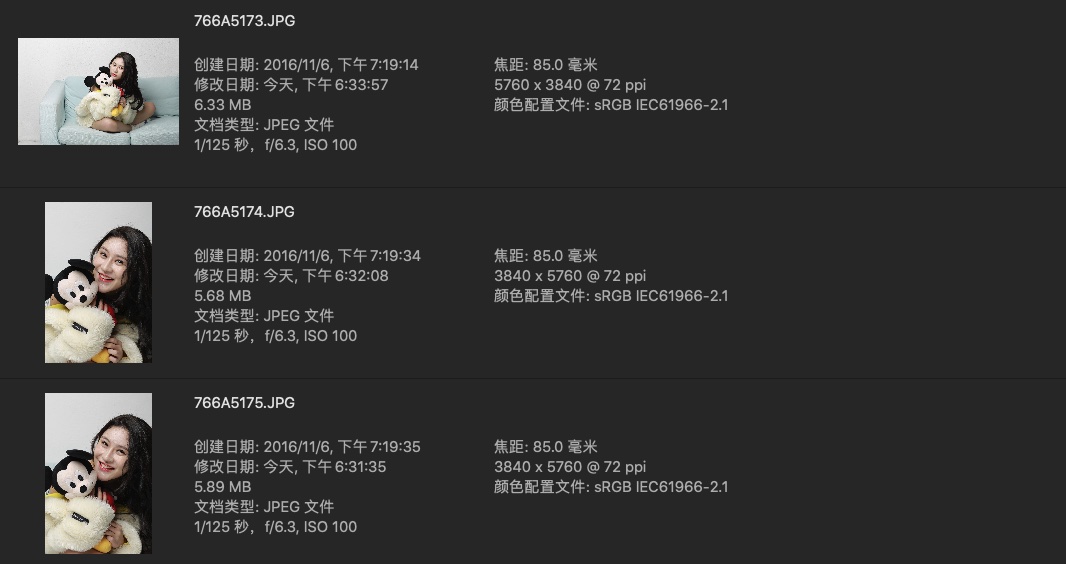The height and width of the screenshot is (564, 1066).
Task: Choose the photo 766A5175.JPG
Action: [x=98, y=473]
